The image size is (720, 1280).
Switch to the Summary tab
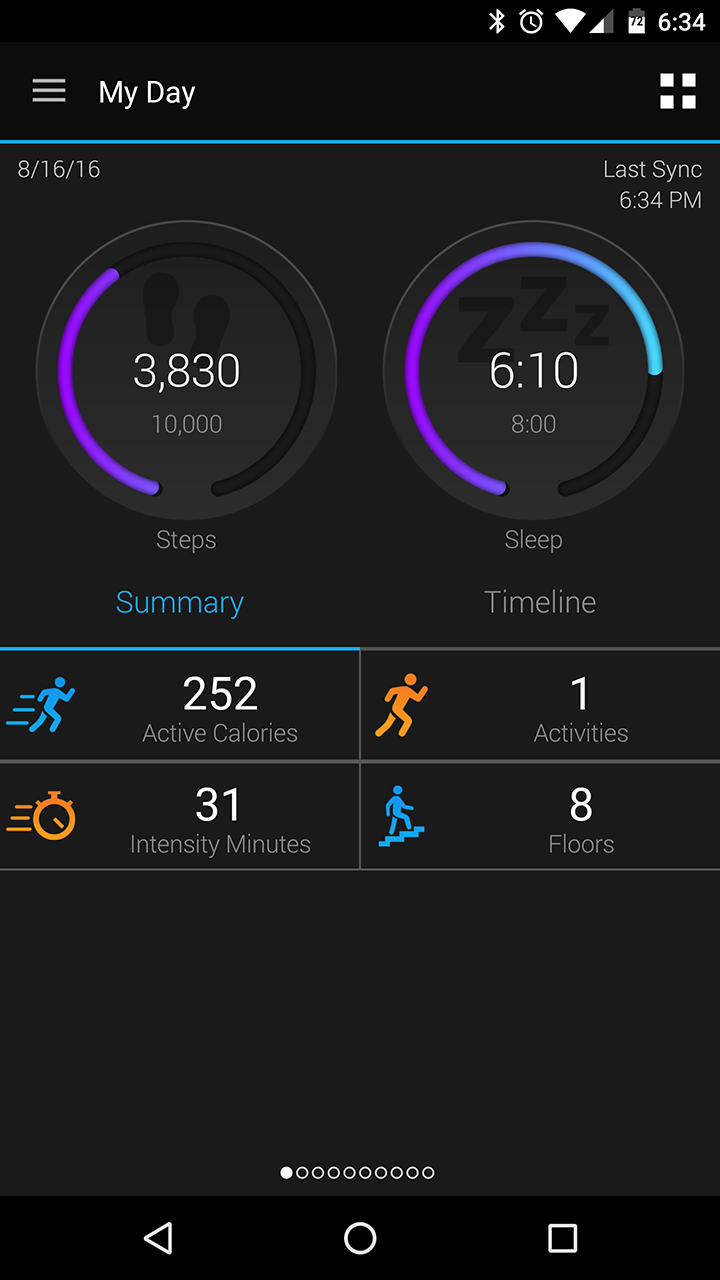180,602
